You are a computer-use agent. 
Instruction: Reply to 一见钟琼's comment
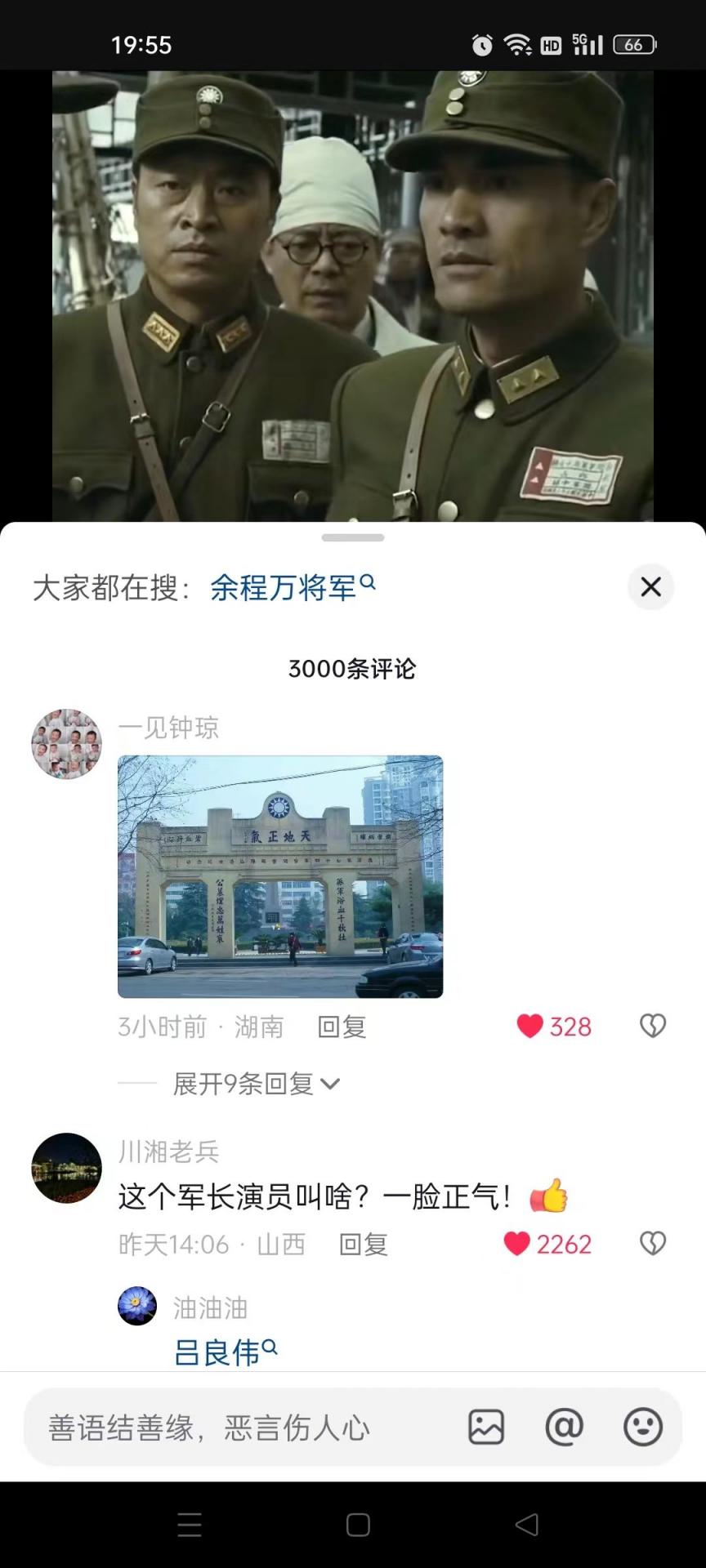tap(342, 1027)
